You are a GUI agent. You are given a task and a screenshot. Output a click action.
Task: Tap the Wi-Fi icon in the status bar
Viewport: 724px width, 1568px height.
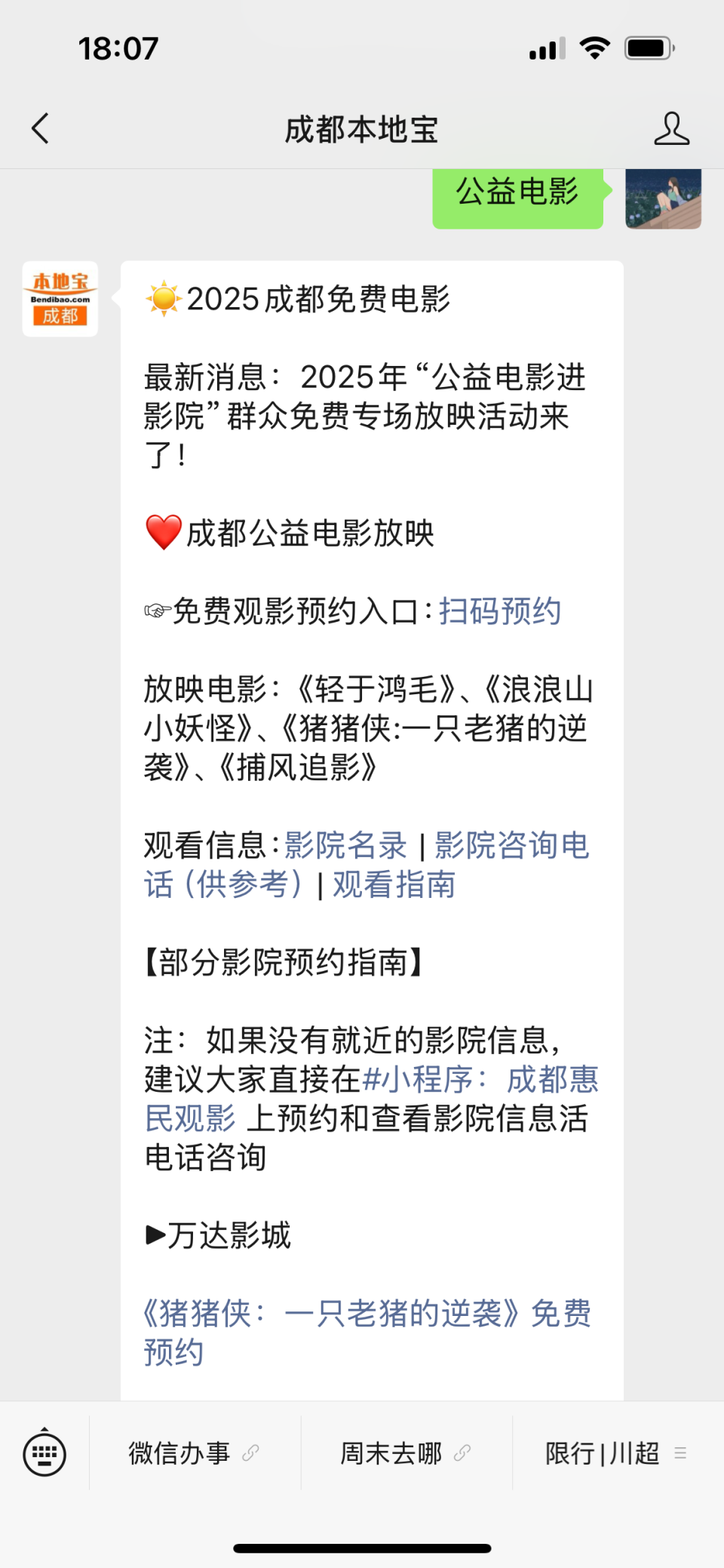[x=595, y=47]
